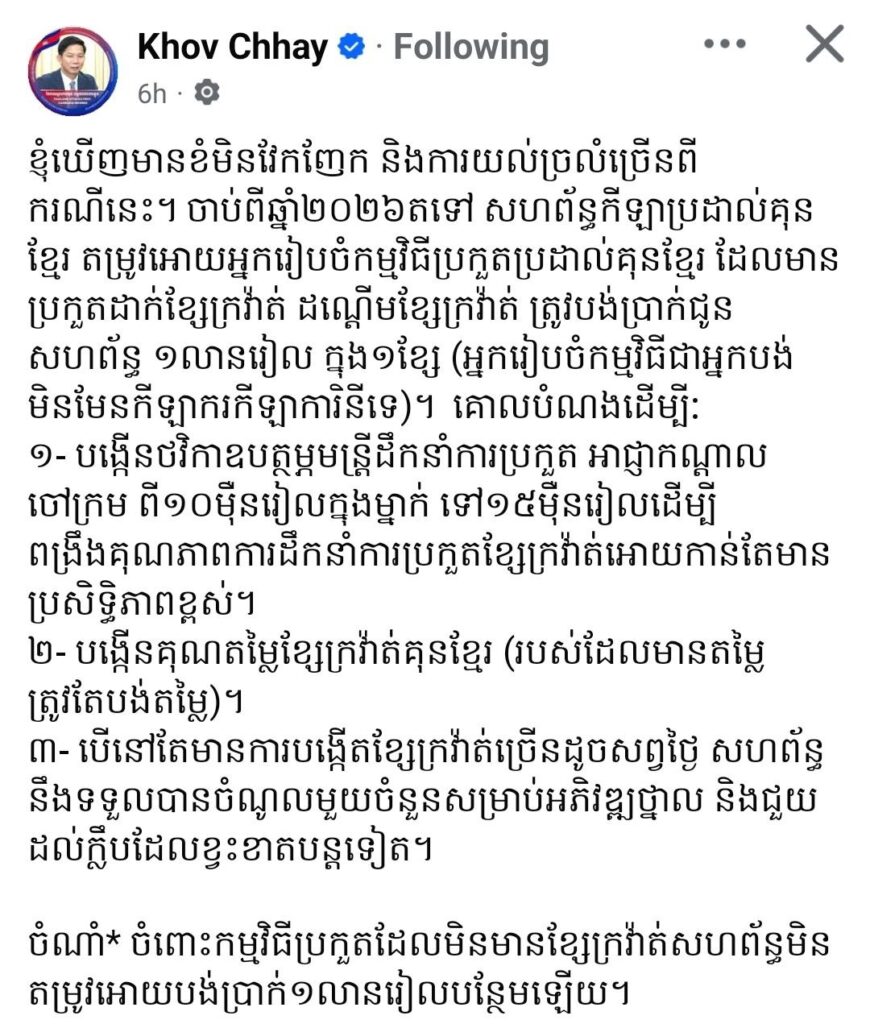View post audience settings gear icon

[208, 94]
